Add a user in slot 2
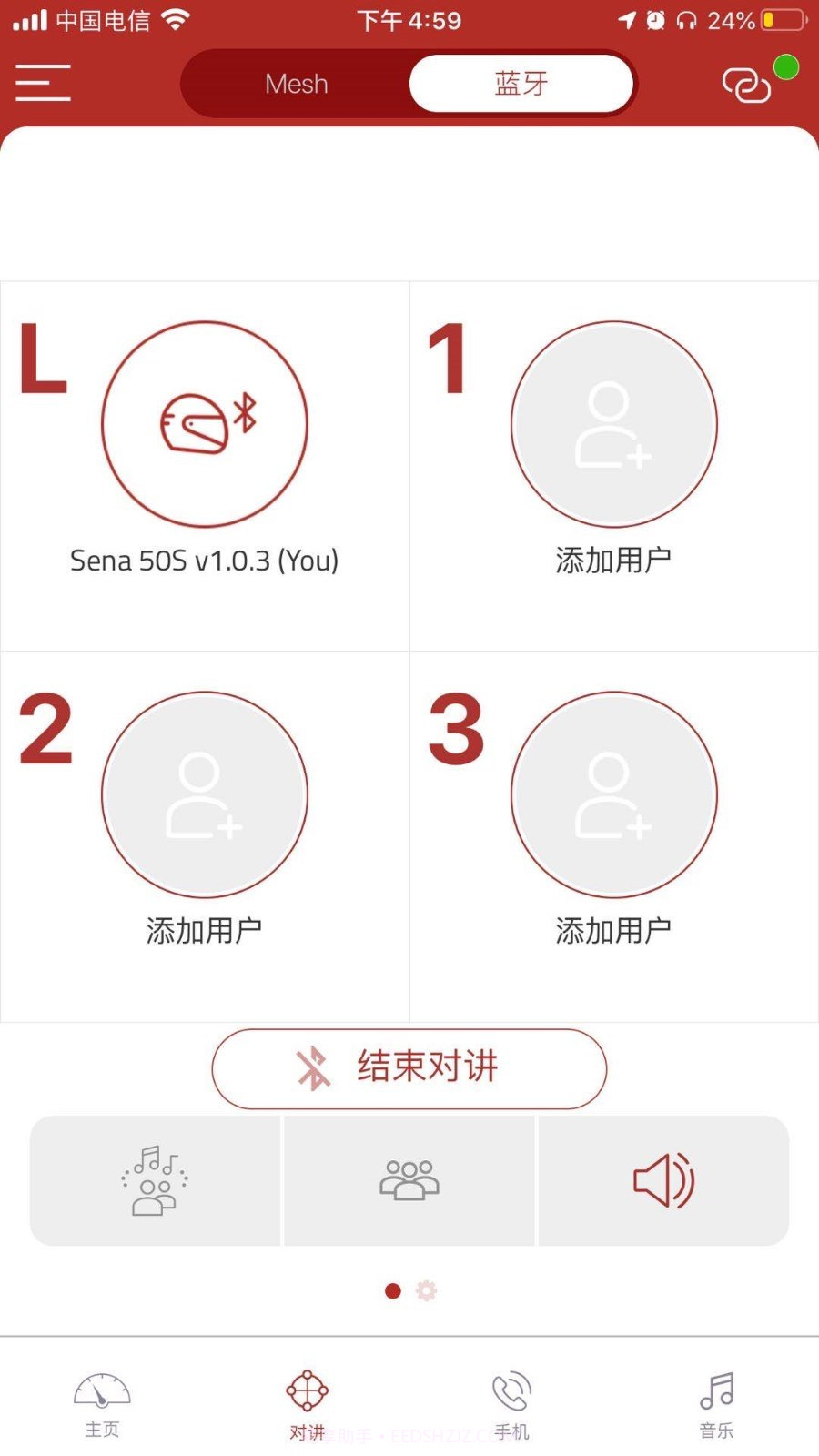This screenshot has width=819, height=1456. [204, 794]
